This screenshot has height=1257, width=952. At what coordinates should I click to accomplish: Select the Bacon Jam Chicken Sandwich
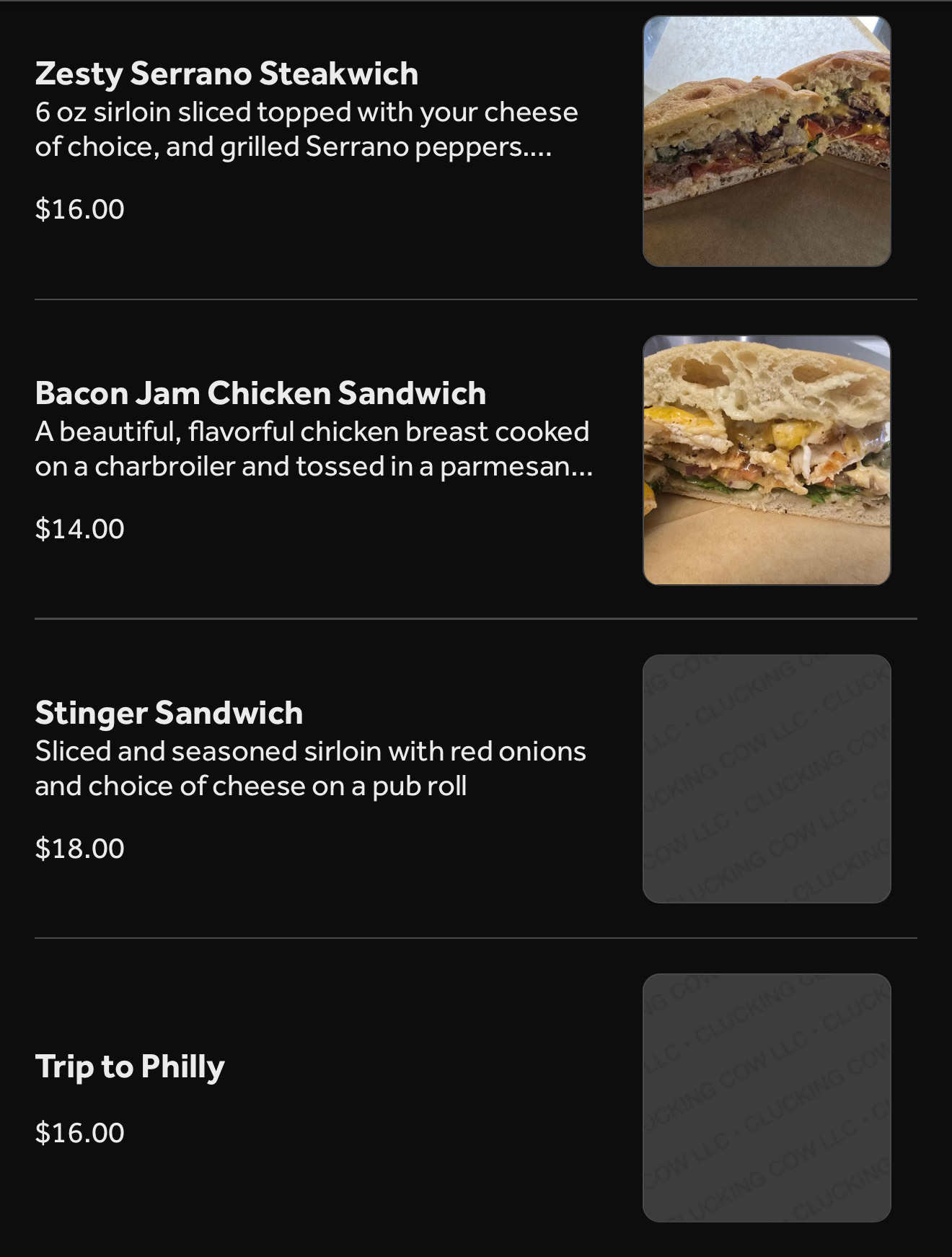pyautogui.click(x=260, y=393)
